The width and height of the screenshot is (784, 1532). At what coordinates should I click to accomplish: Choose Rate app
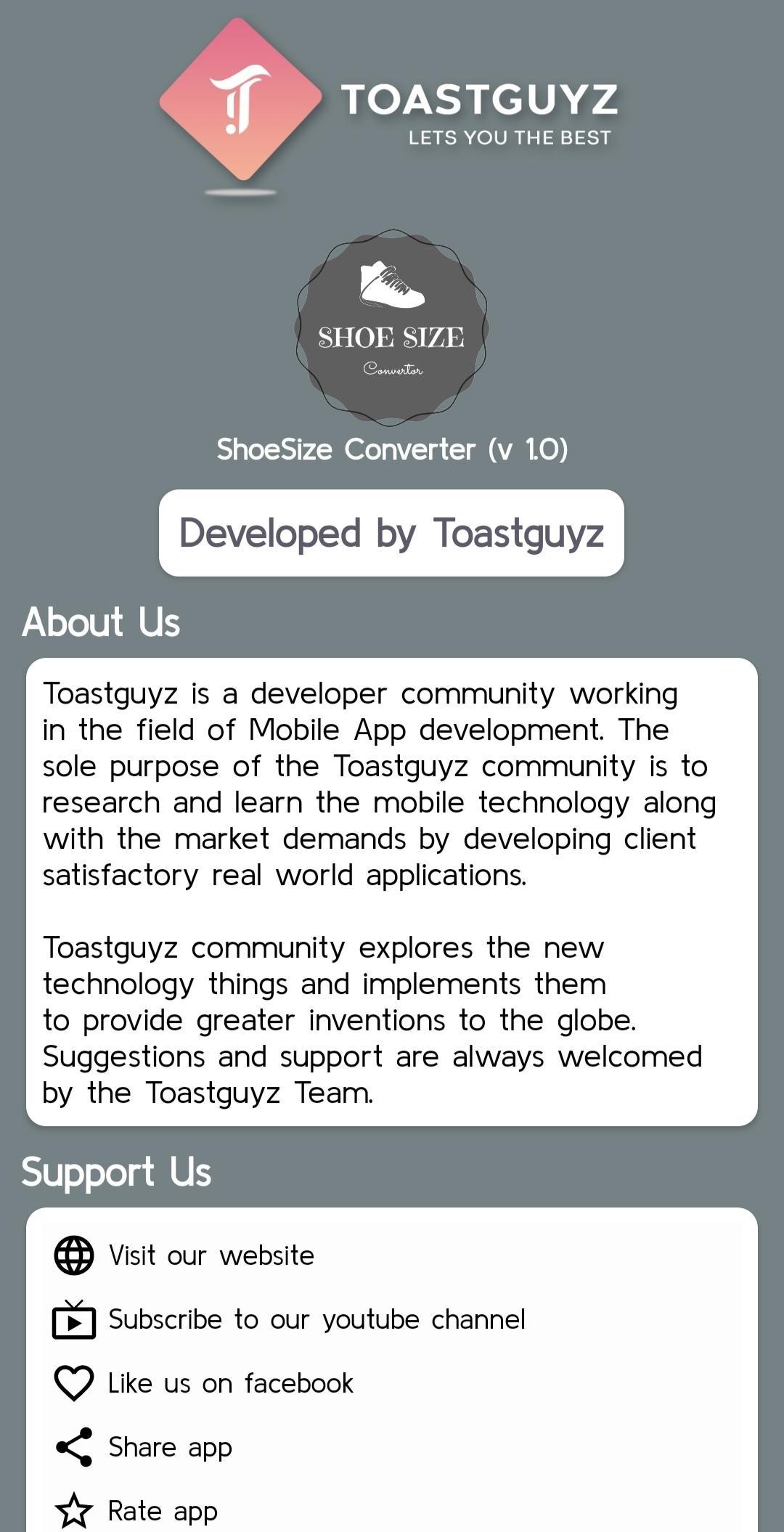(x=163, y=1511)
